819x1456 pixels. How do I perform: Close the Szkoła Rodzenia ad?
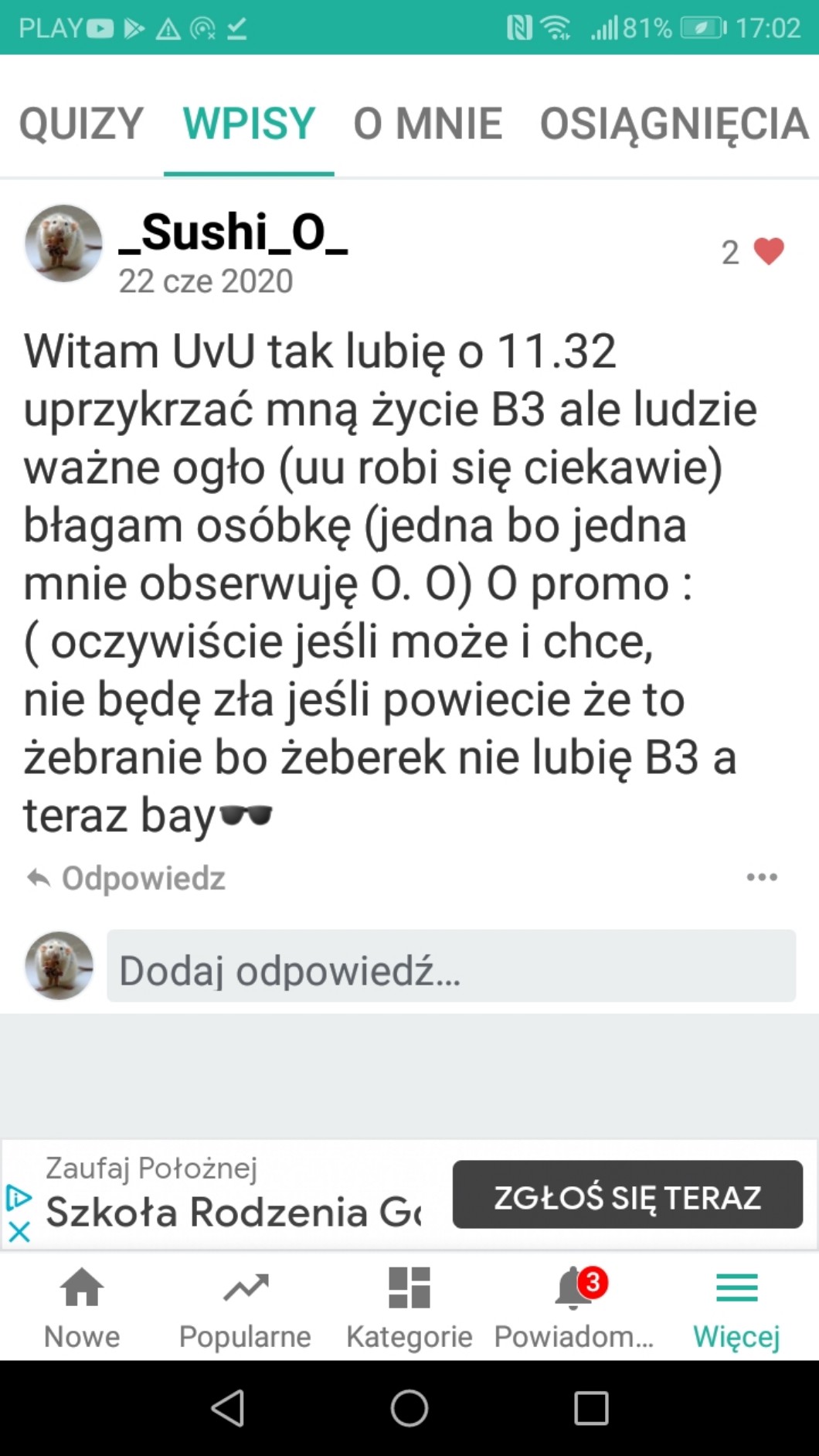19,1232
